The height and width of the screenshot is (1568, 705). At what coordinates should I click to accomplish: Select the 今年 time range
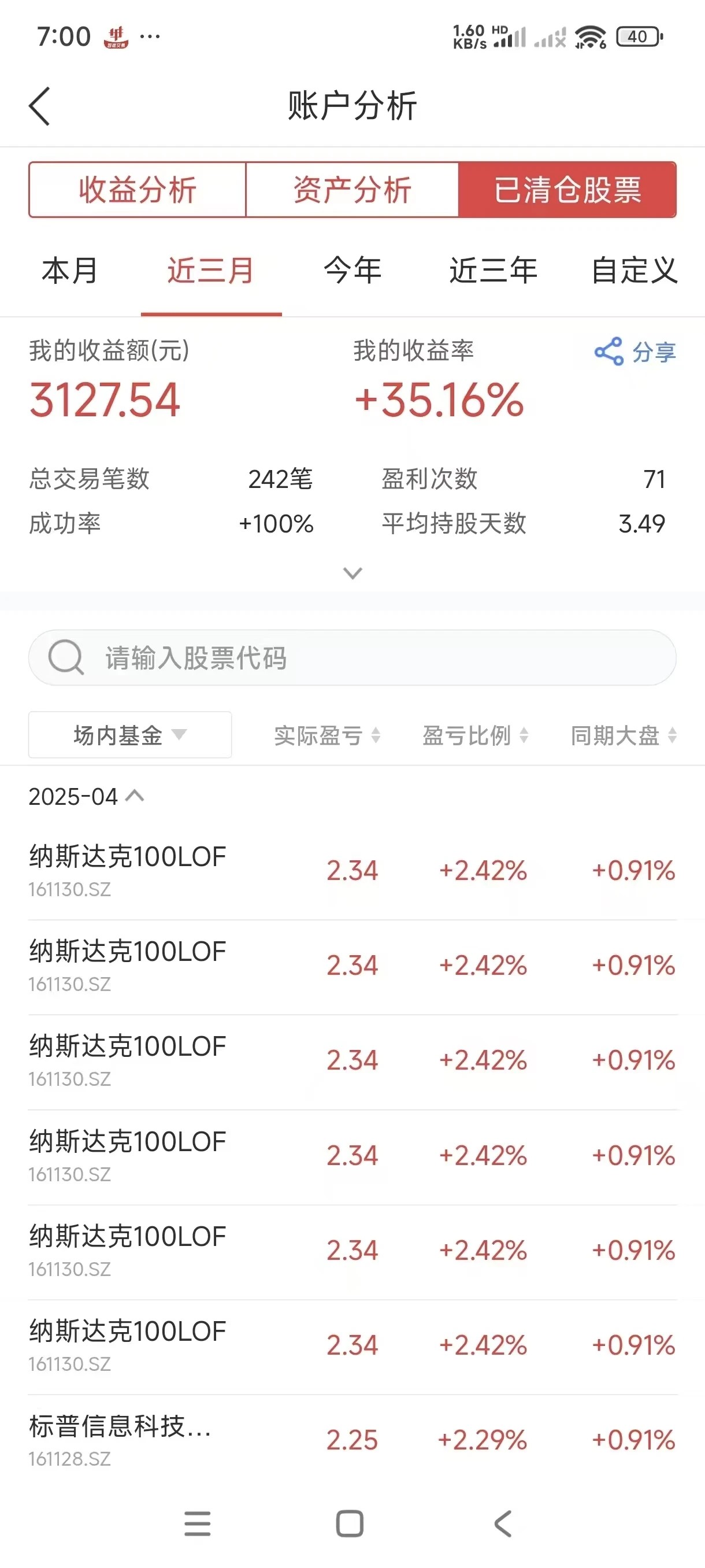pyautogui.click(x=352, y=270)
